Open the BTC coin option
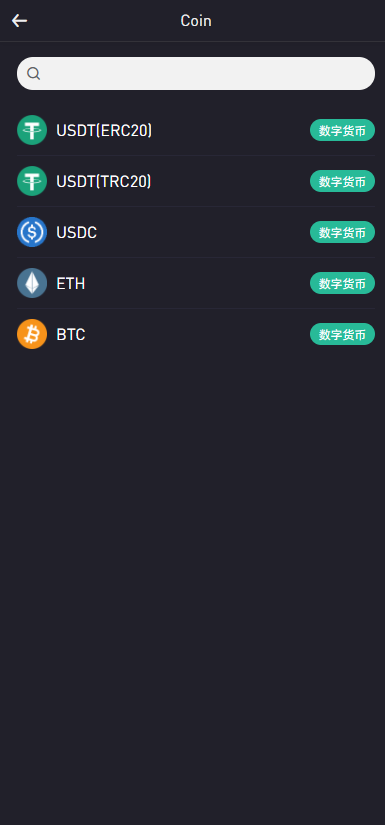 [196, 334]
